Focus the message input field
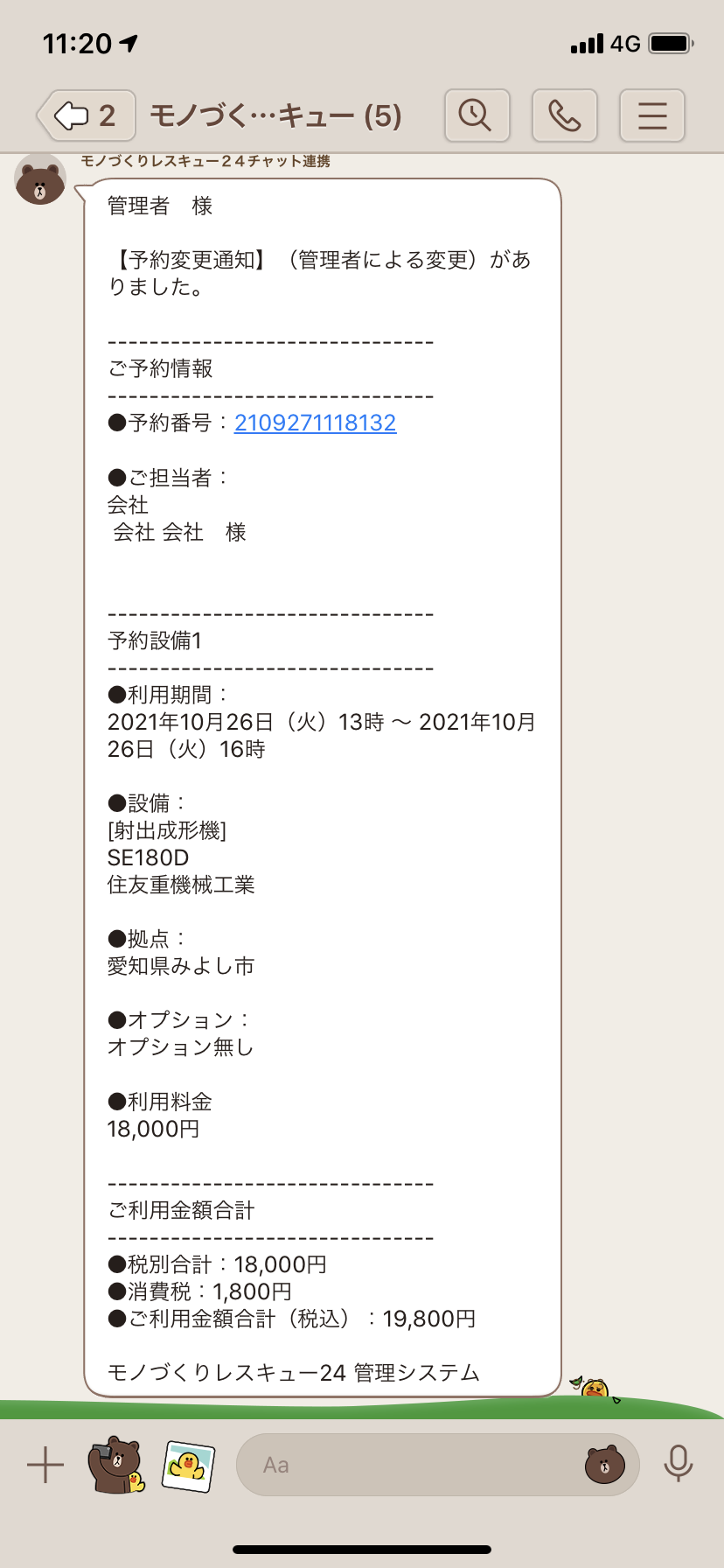The width and height of the screenshot is (724, 1568). (x=411, y=1465)
